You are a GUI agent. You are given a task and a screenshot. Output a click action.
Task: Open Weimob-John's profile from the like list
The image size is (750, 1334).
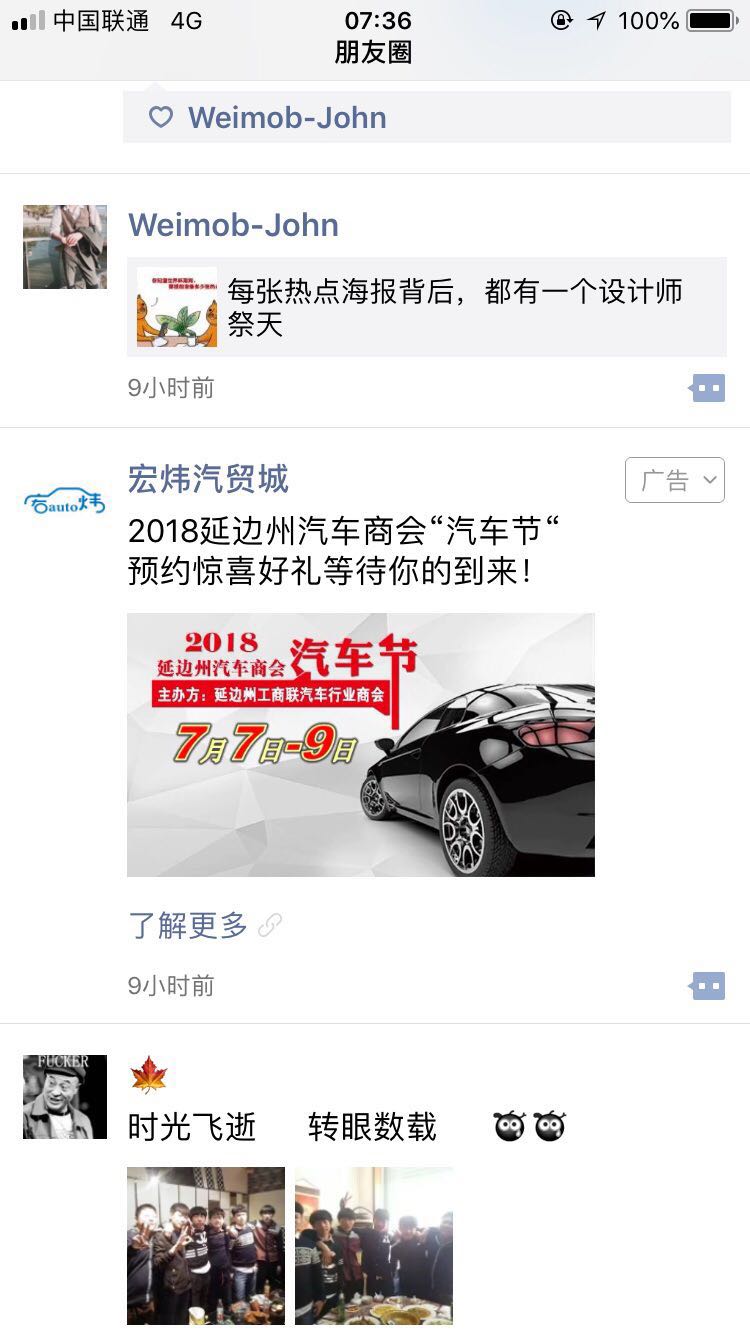point(286,118)
